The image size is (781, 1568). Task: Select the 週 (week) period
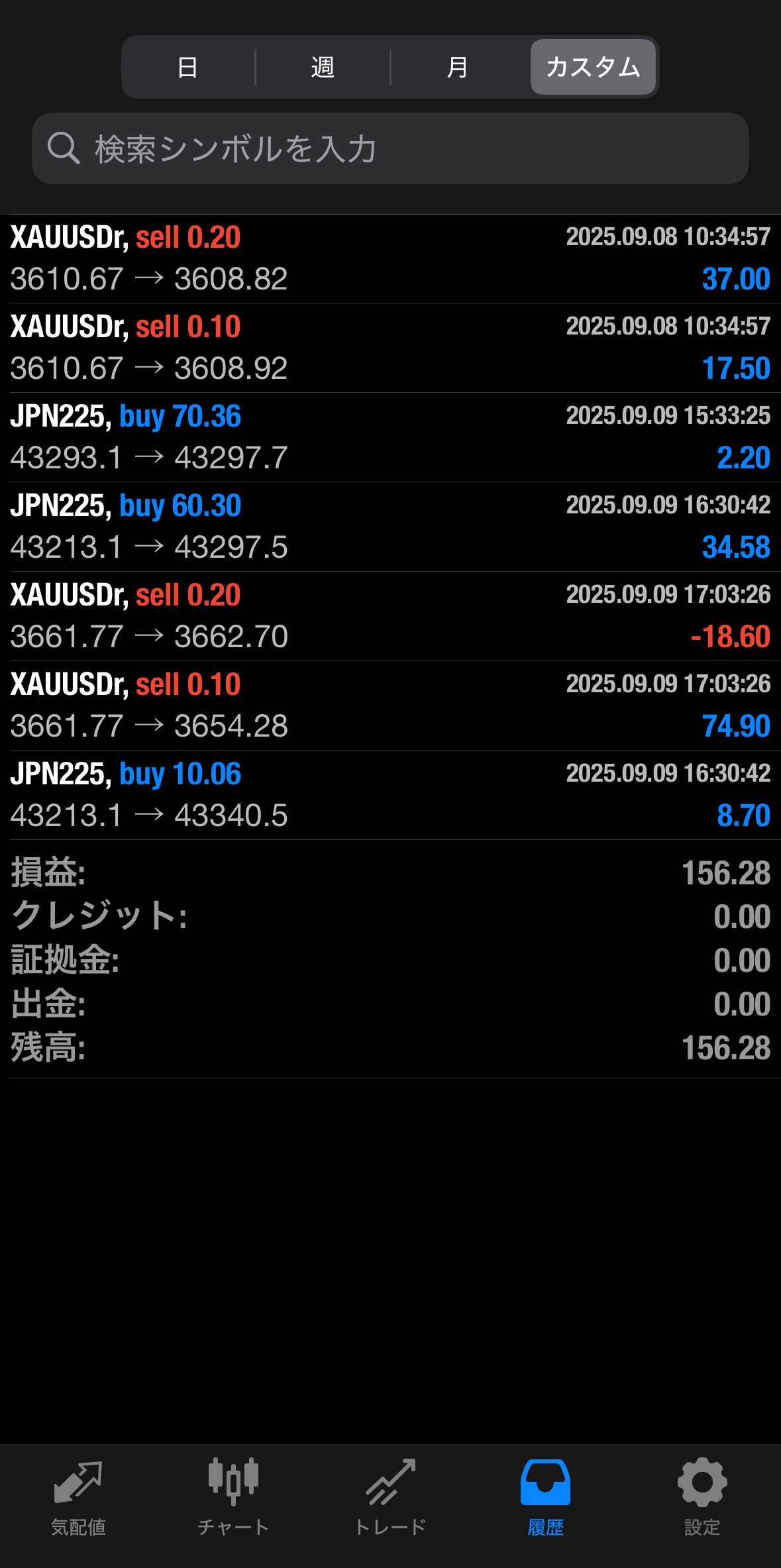pos(323,67)
